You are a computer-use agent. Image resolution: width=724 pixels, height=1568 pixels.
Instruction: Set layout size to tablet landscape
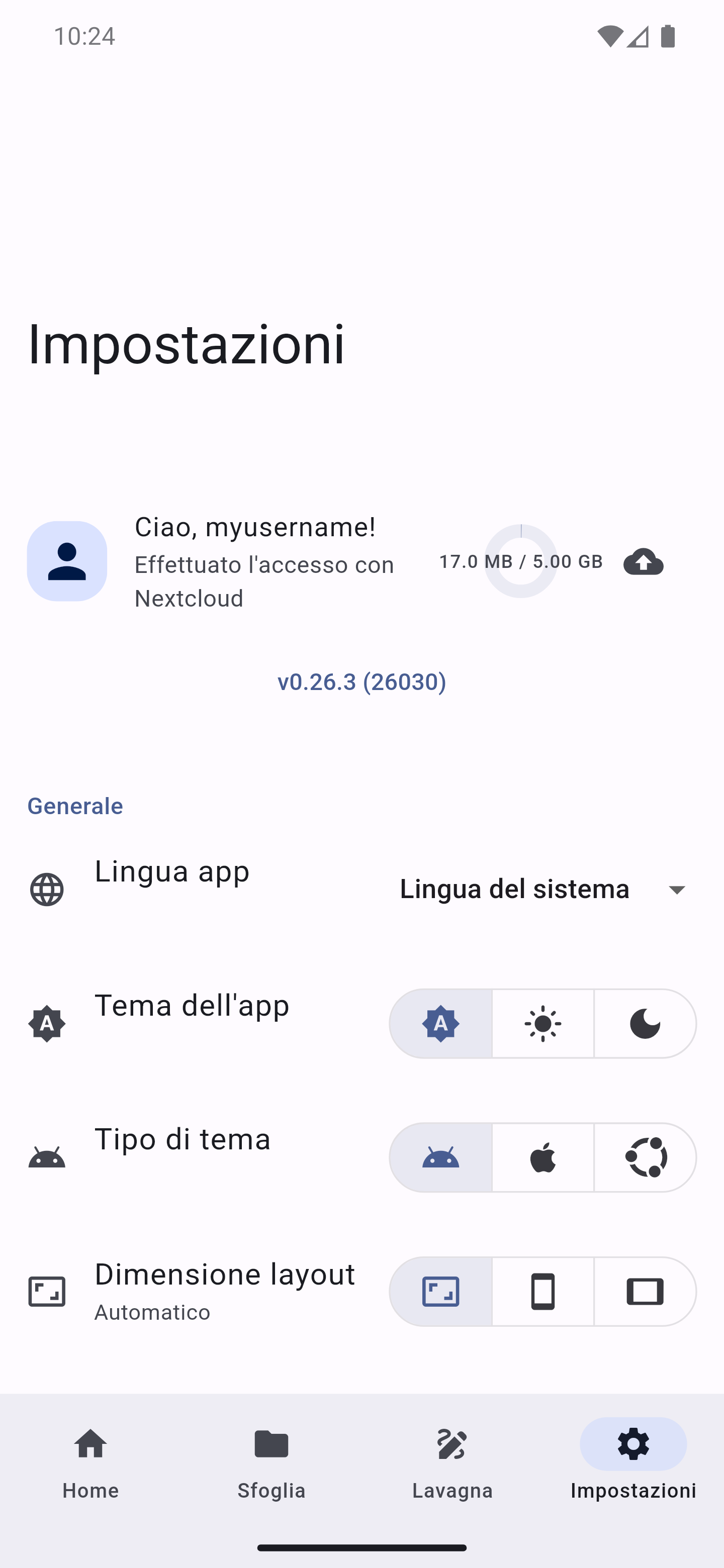coord(645,1291)
